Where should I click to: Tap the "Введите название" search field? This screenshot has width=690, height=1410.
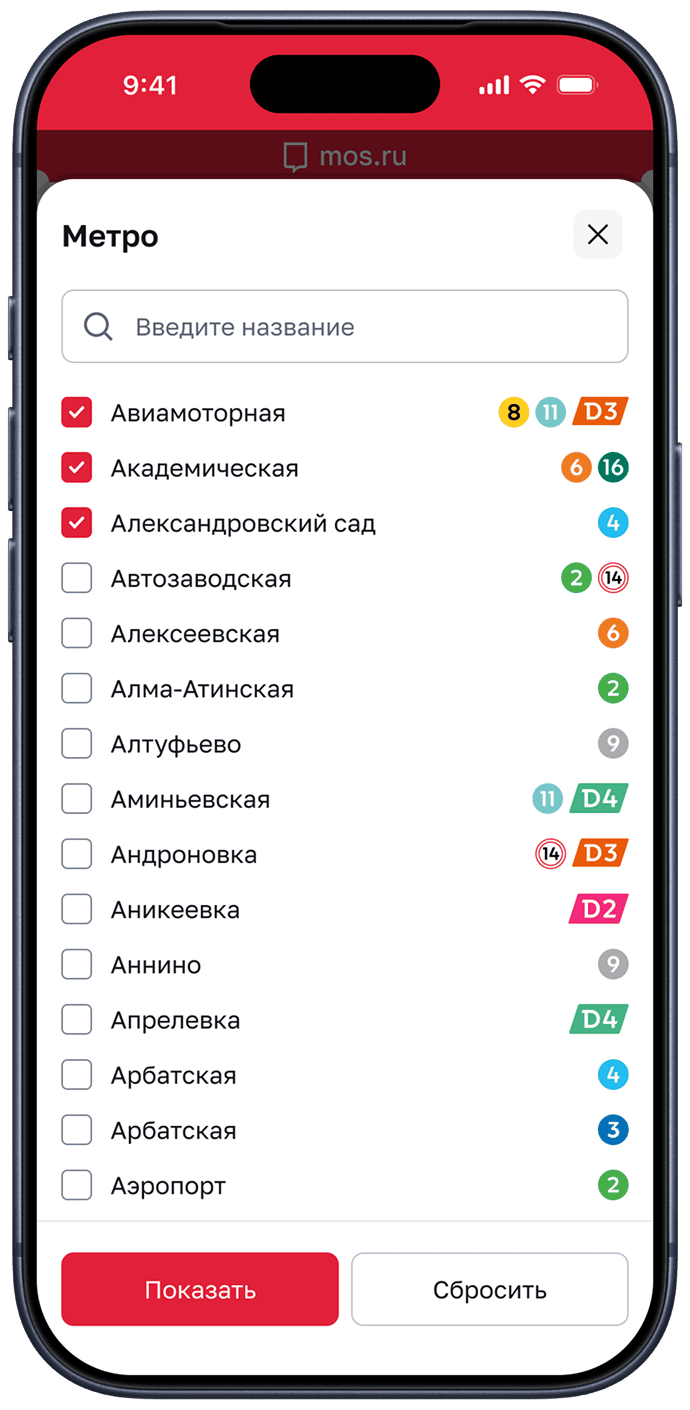[345, 327]
